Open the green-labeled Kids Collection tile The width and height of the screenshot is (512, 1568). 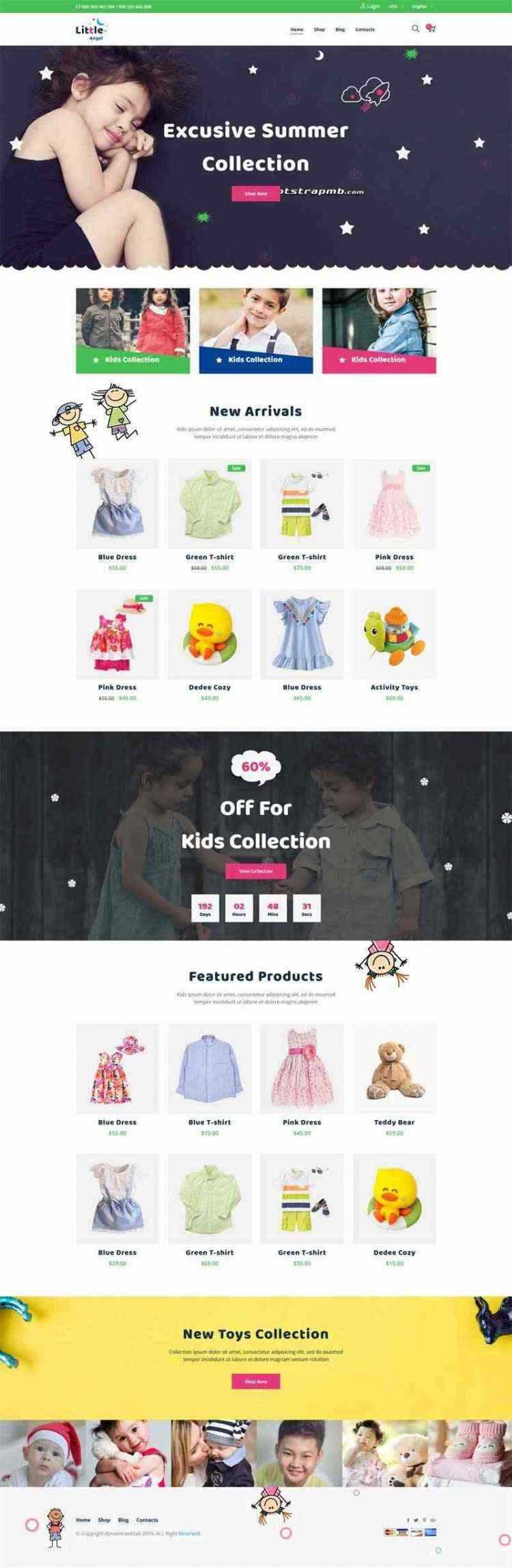click(x=132, y=331)
